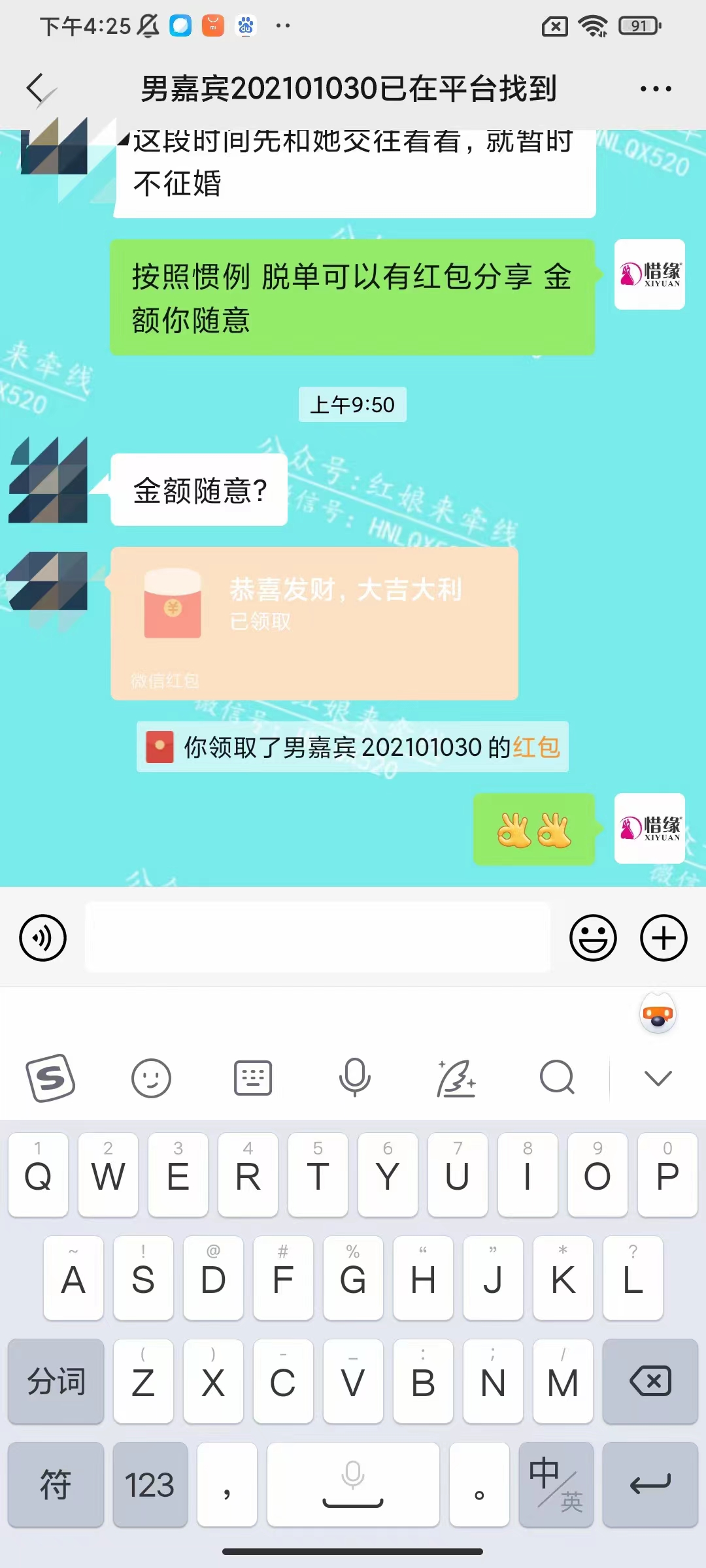Change the keyboard layout
The height and width of the screenshot is (1568, 706).
[253, 1078]
